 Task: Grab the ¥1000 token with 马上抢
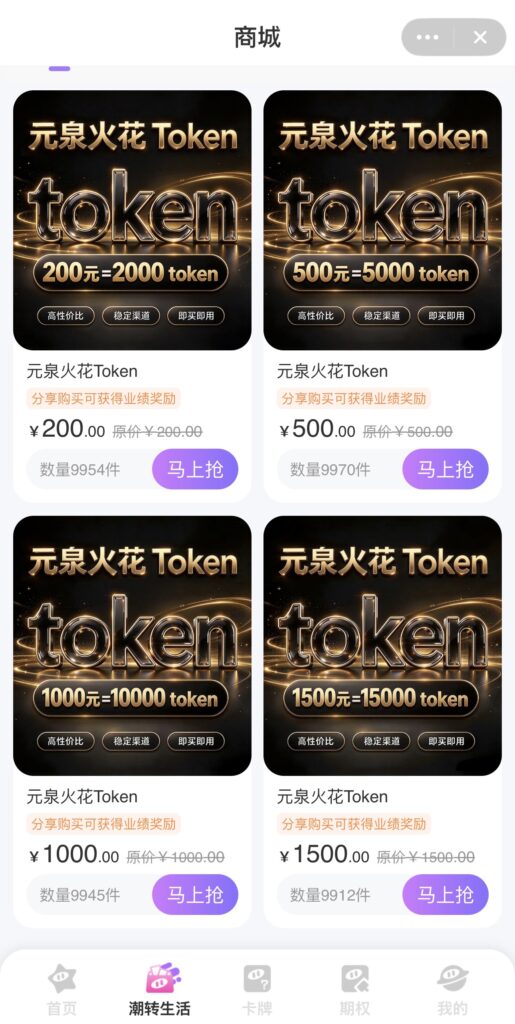coord(195,895)
